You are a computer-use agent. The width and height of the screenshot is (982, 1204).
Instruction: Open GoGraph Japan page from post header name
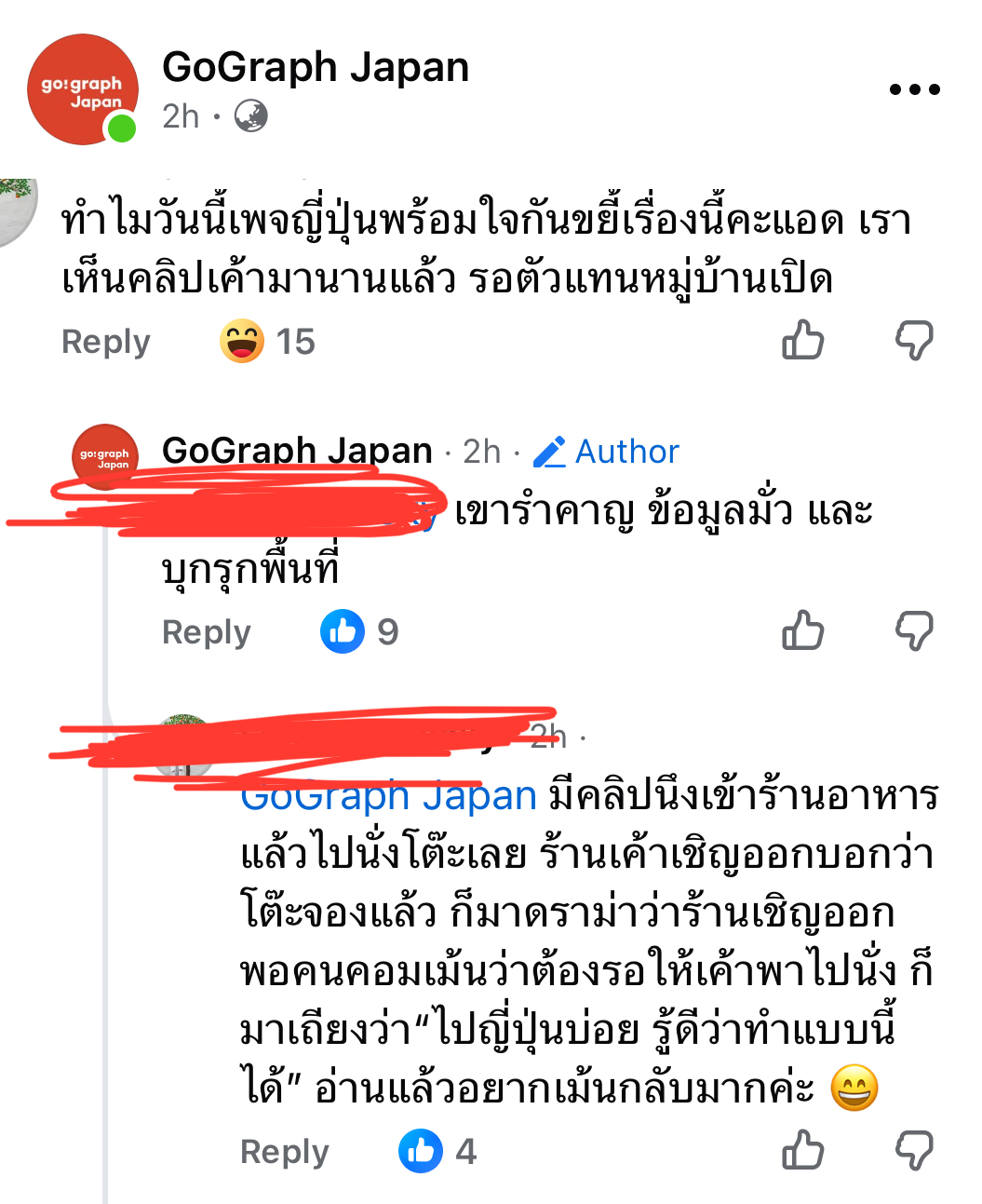pyautogui.click(x=316, y=68)
